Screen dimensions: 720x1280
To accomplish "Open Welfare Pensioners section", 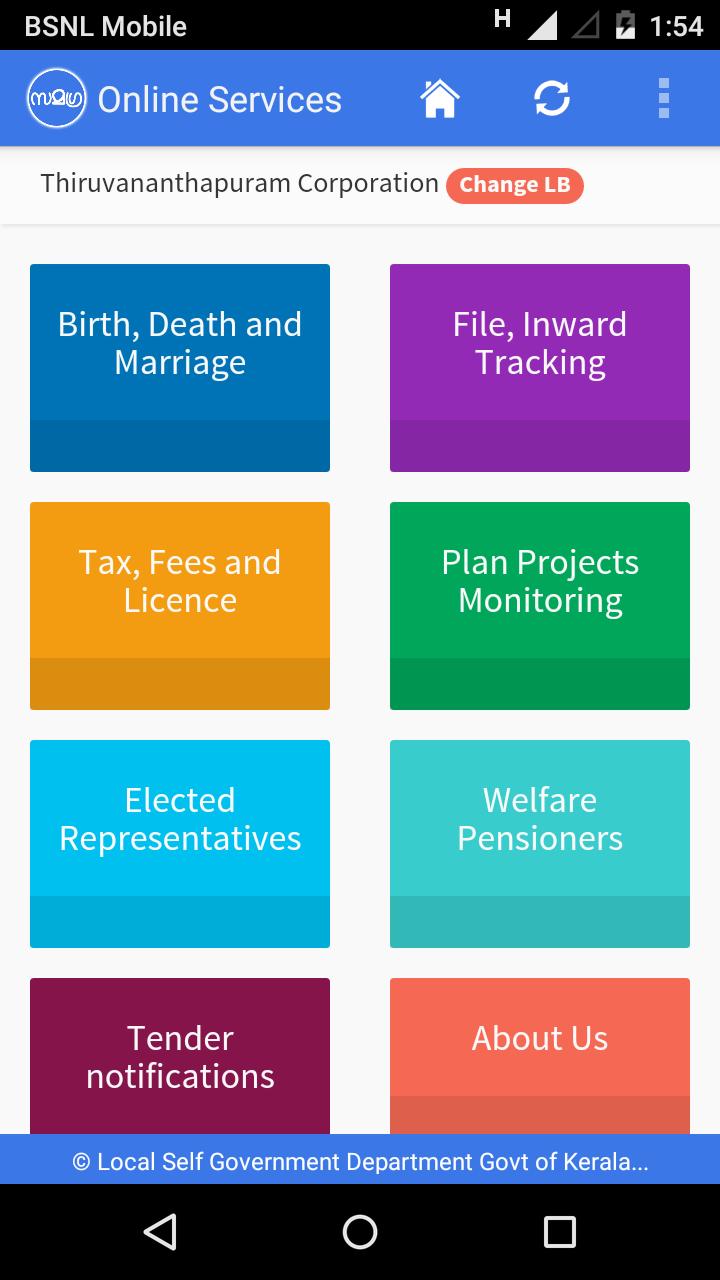I will [x=540, y=843].
